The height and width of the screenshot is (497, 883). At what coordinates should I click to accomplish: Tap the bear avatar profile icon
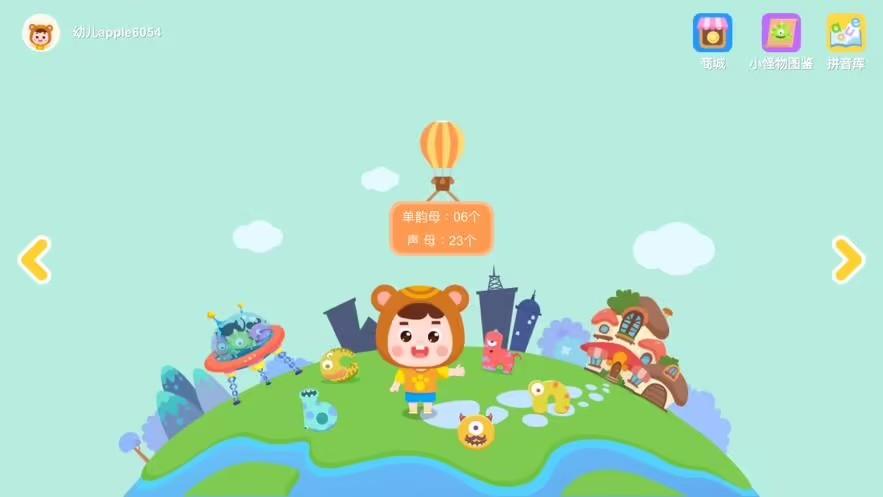tap(41, 33)
